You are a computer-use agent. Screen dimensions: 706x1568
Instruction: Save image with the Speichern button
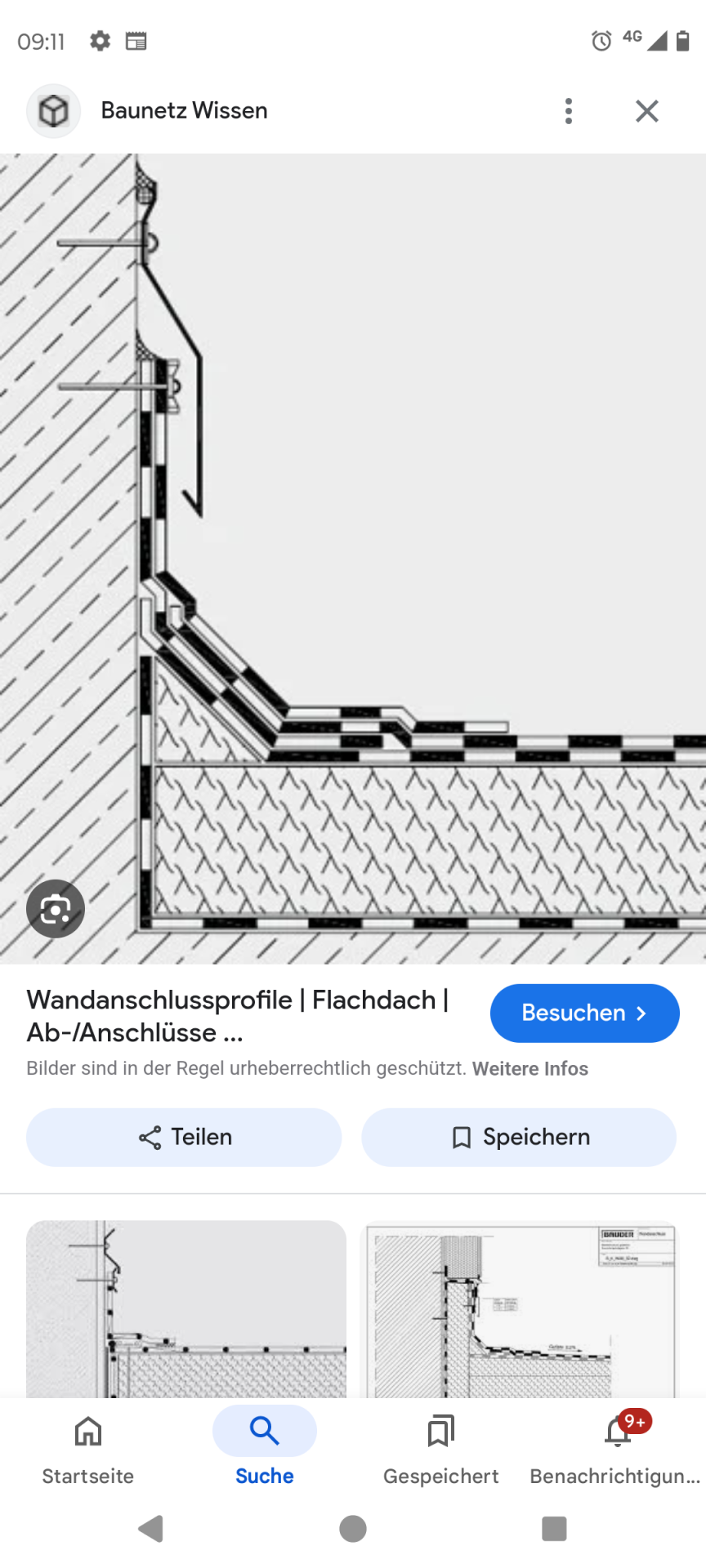(519, 1138)
